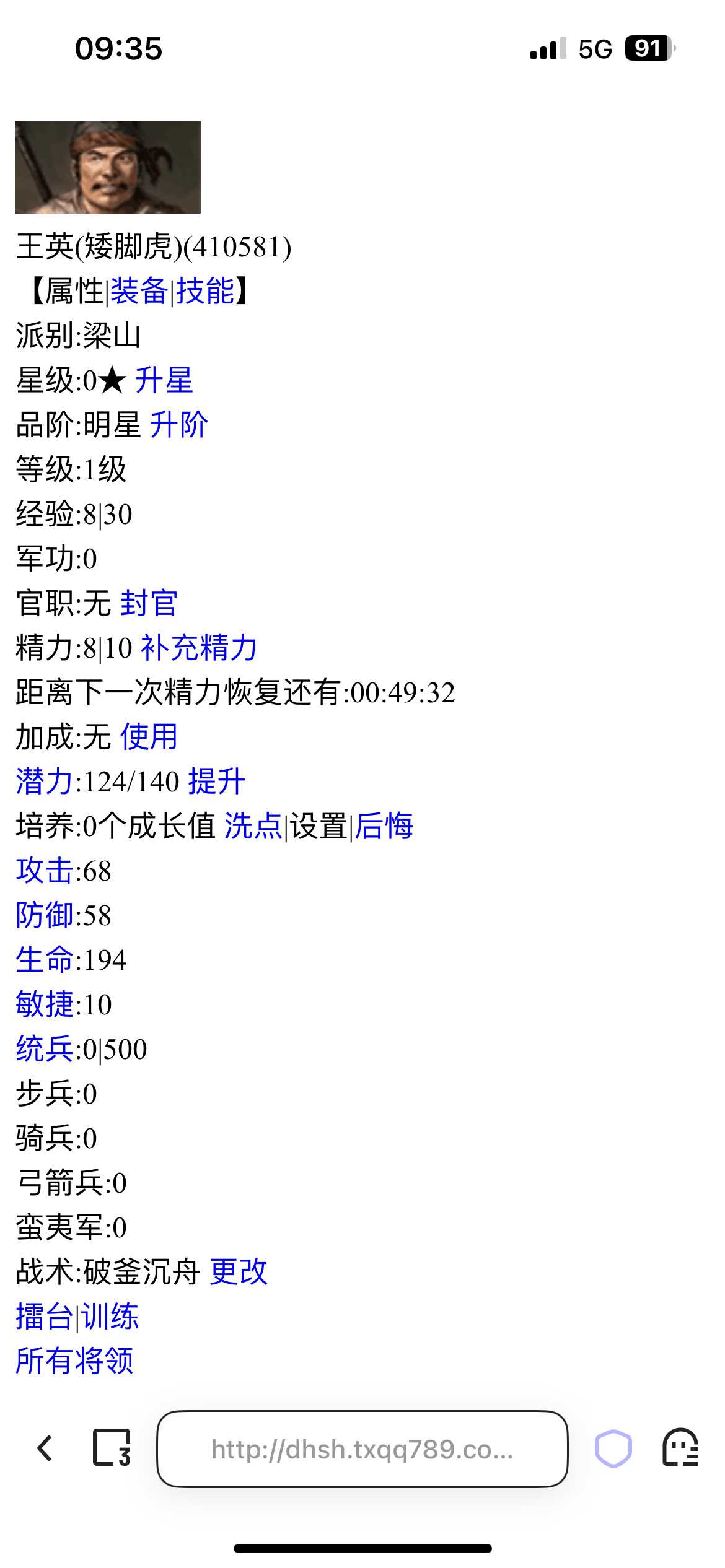Open the 潜力 potential link

coord(45,782)
